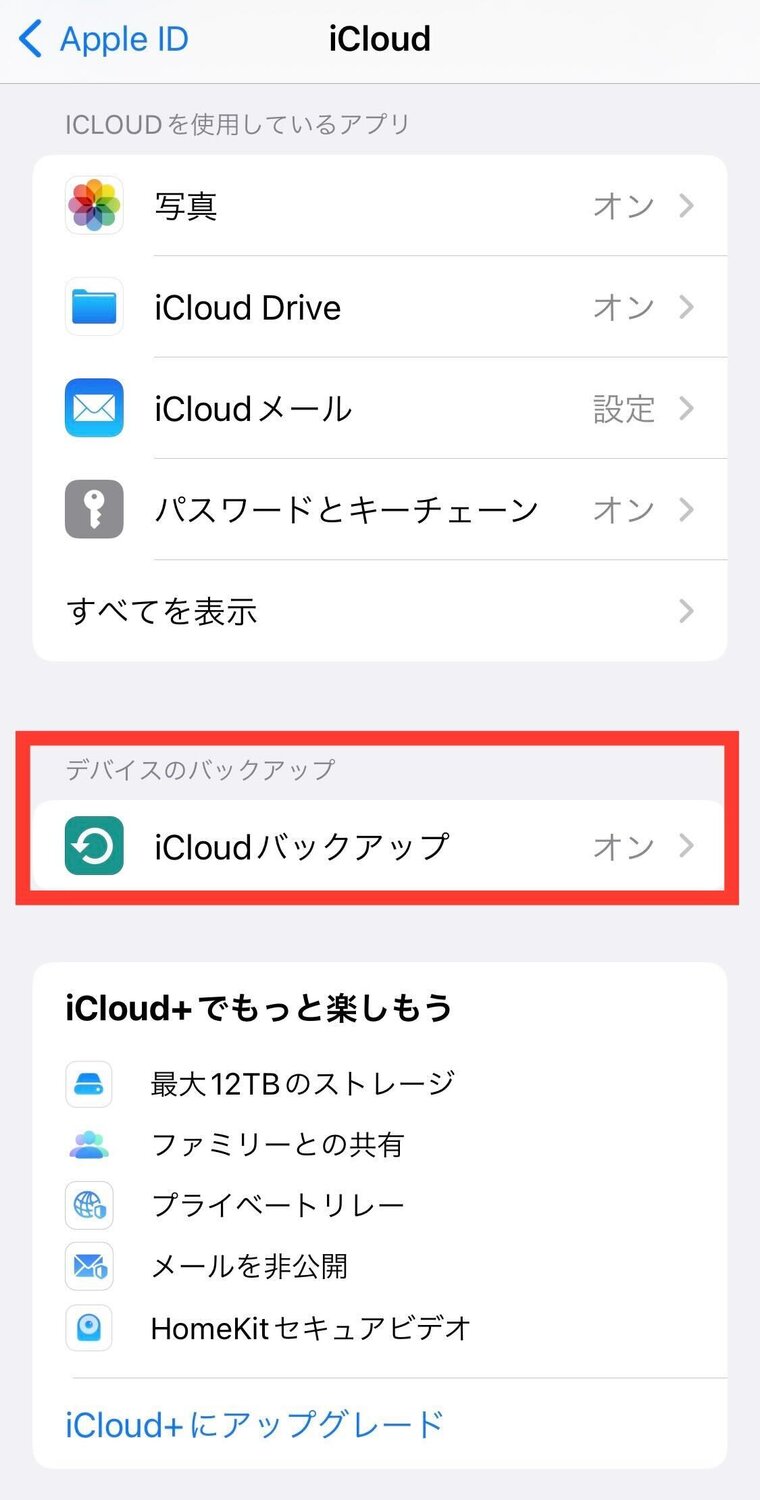The height and width of the screenshot is (1500, 760).
Task: Expand the 写真 row chevron
Action: pyautogui.click(x=687, y=205)
